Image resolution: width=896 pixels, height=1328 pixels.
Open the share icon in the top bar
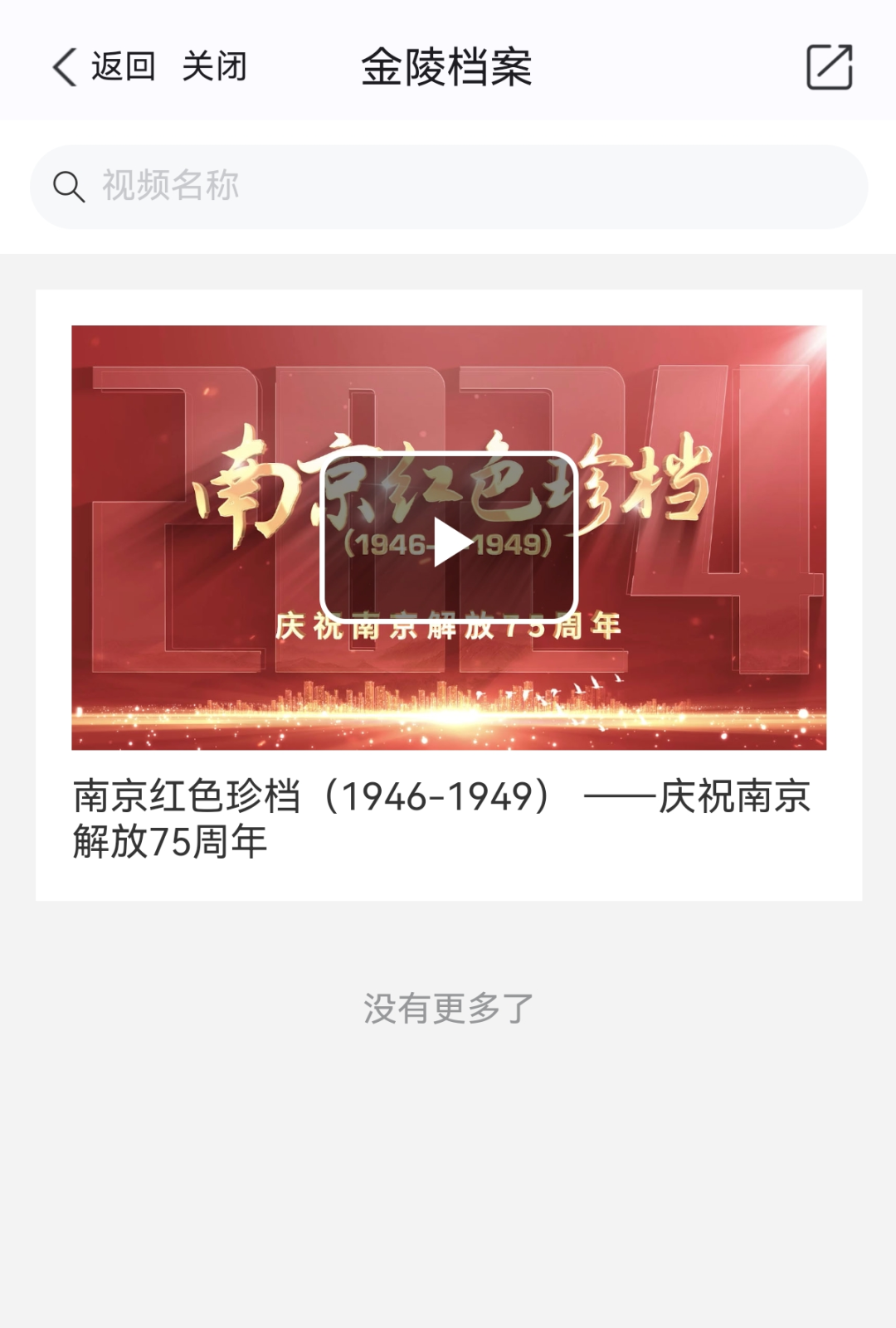pyautogui.click(x=829, y=66)
